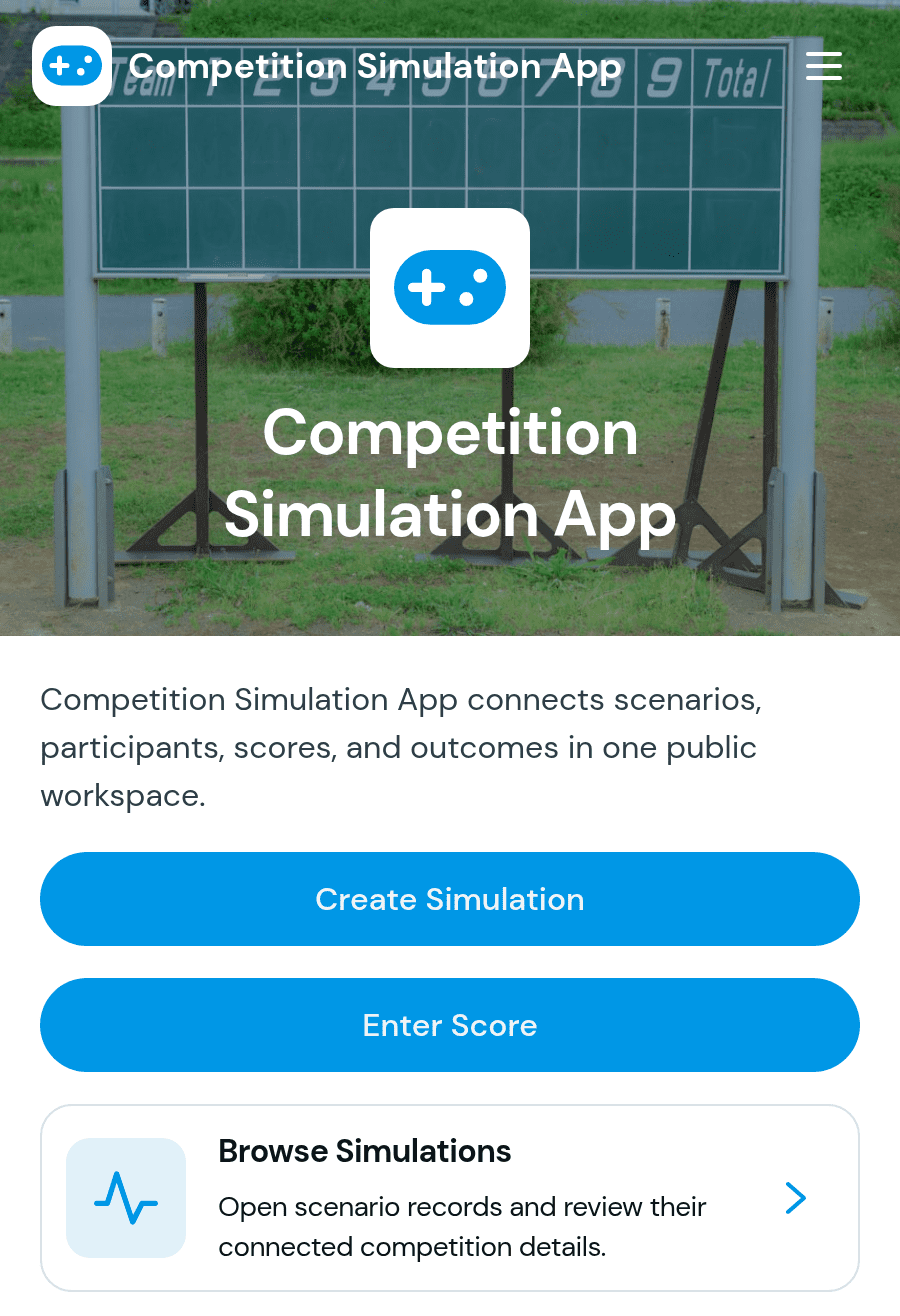Tap the Create Simulation button

(450, 899)
